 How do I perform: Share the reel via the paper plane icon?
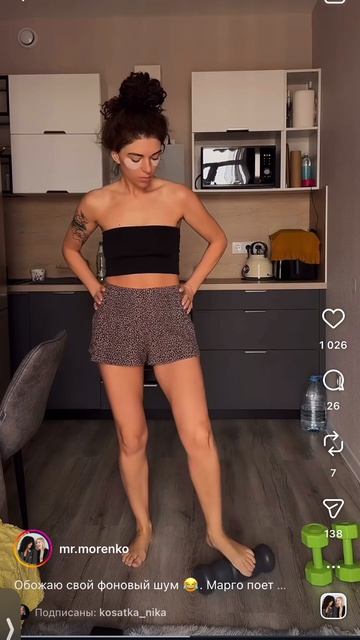pyautogui.click(x=333, y=508)
